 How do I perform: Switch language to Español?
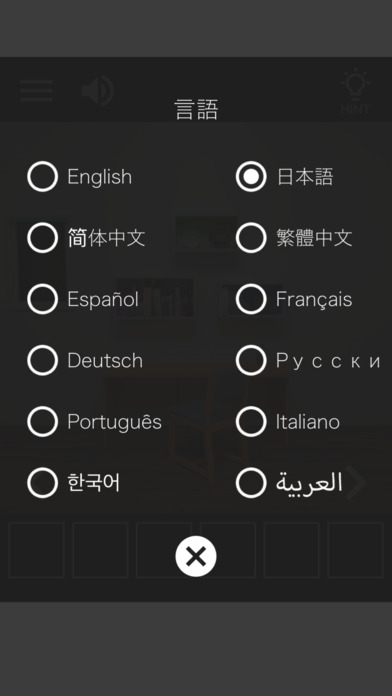pyautogui.click(x=43, y=299)
